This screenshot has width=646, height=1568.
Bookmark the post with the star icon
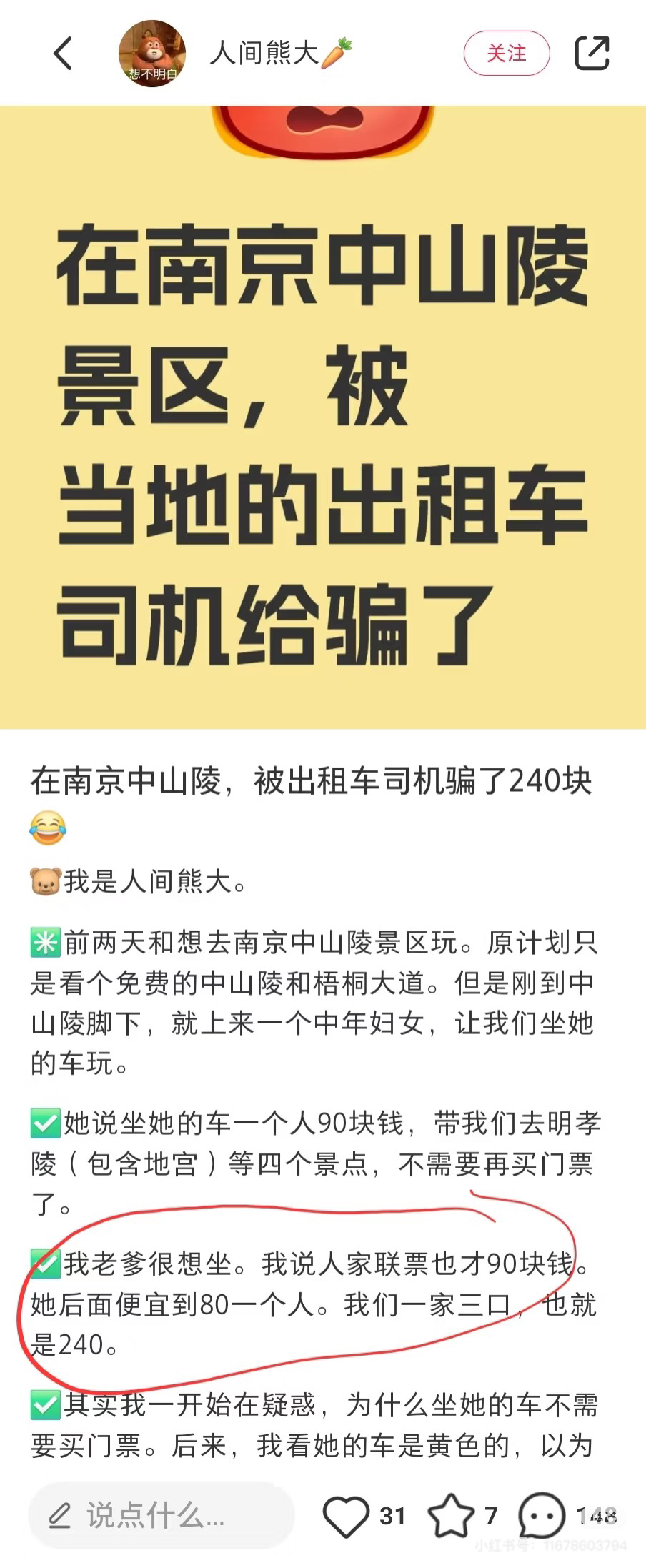click(x=451, y=1514)
